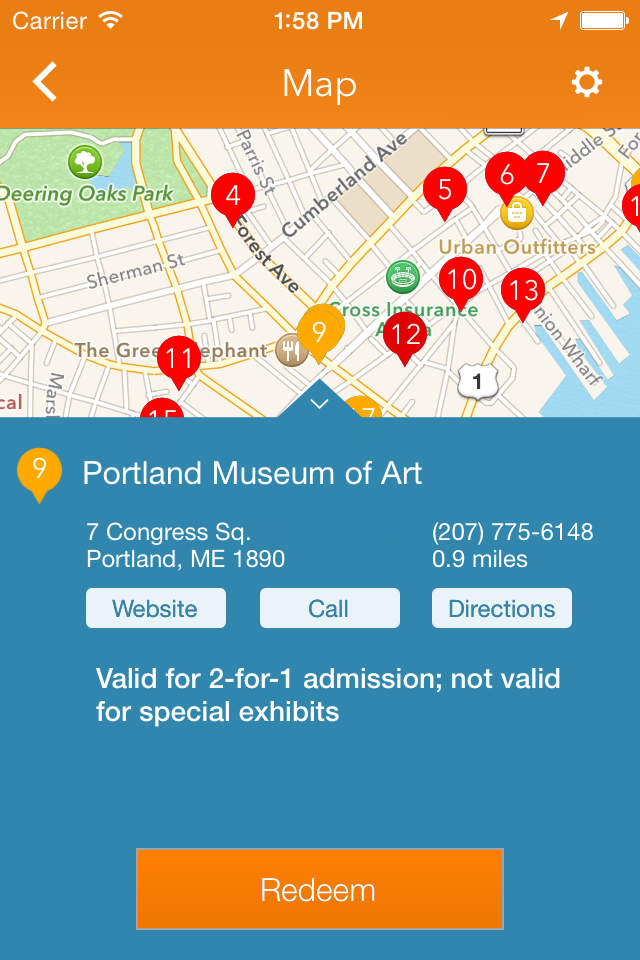Screen dimensions: 640x960
Task: Select map pin number 11
Action: click(180, 357)
